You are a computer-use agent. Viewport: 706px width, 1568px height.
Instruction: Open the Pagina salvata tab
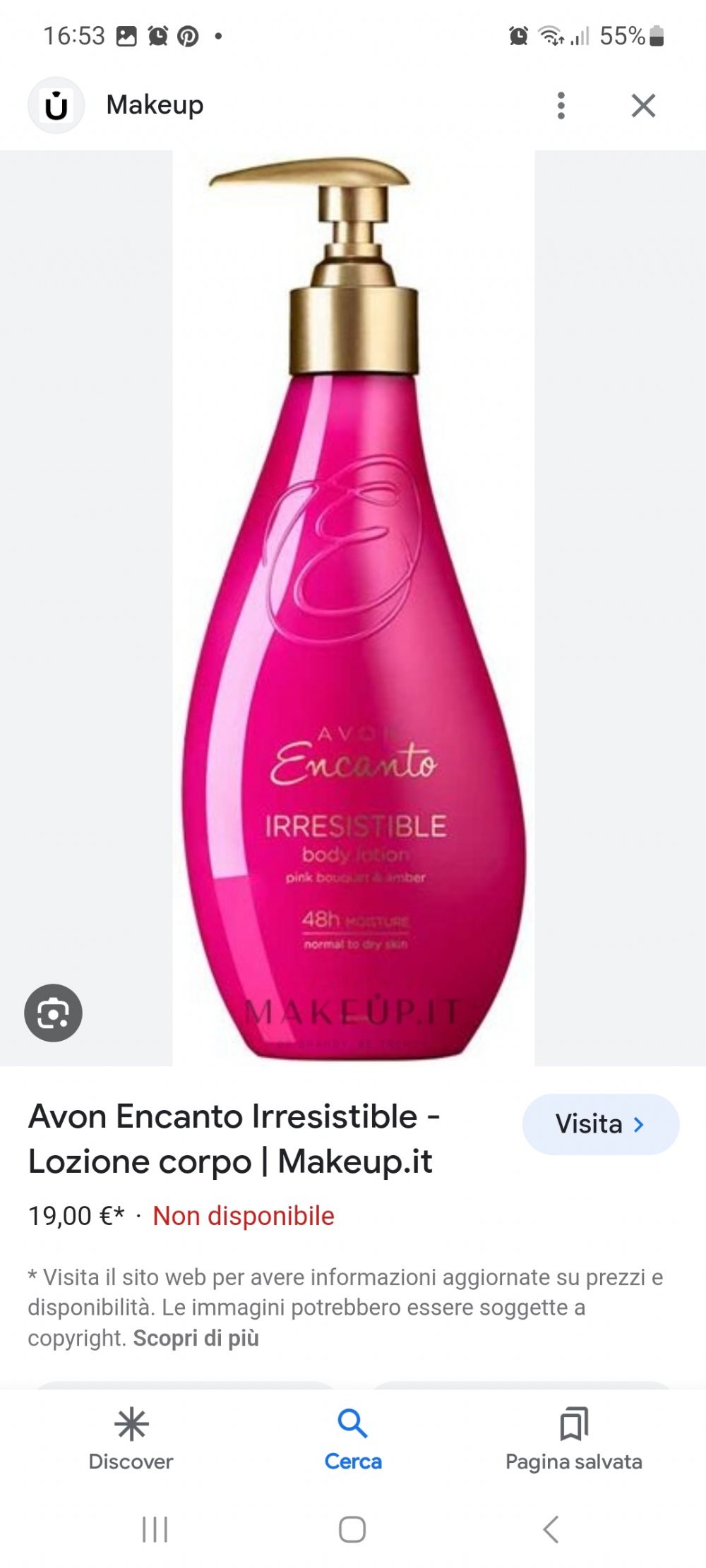(x=574, y=1440)
